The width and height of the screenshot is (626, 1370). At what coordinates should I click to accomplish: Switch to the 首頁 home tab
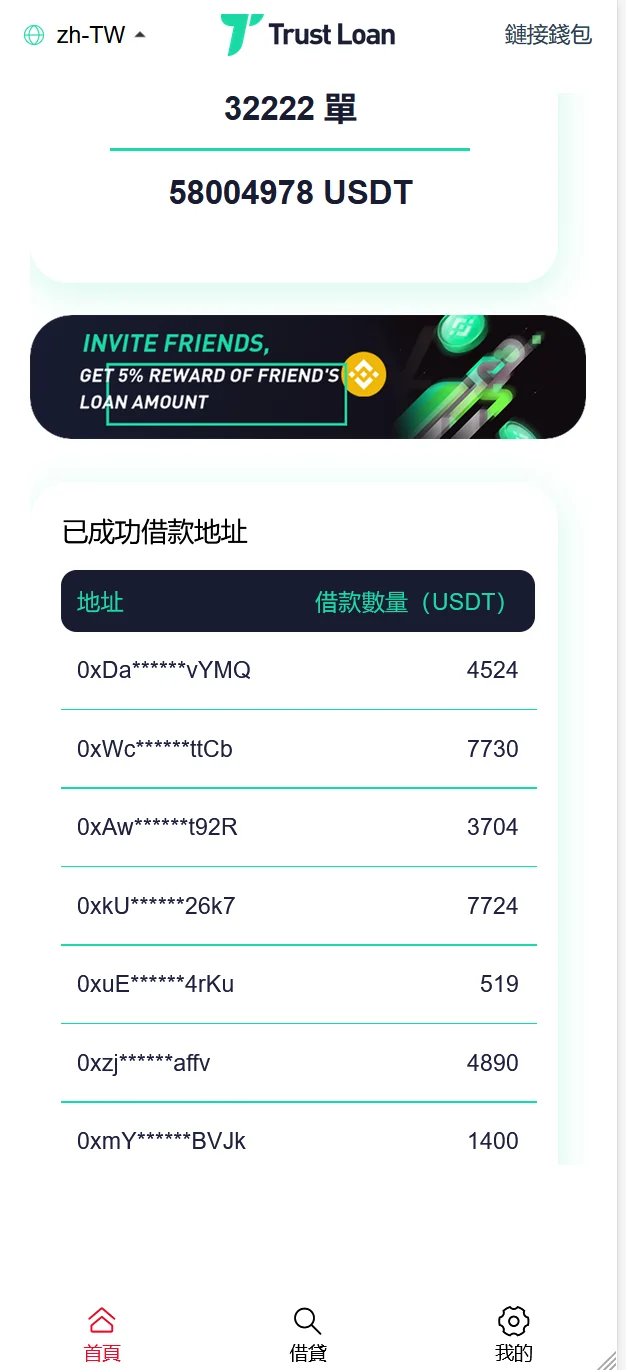[102, 1334]
